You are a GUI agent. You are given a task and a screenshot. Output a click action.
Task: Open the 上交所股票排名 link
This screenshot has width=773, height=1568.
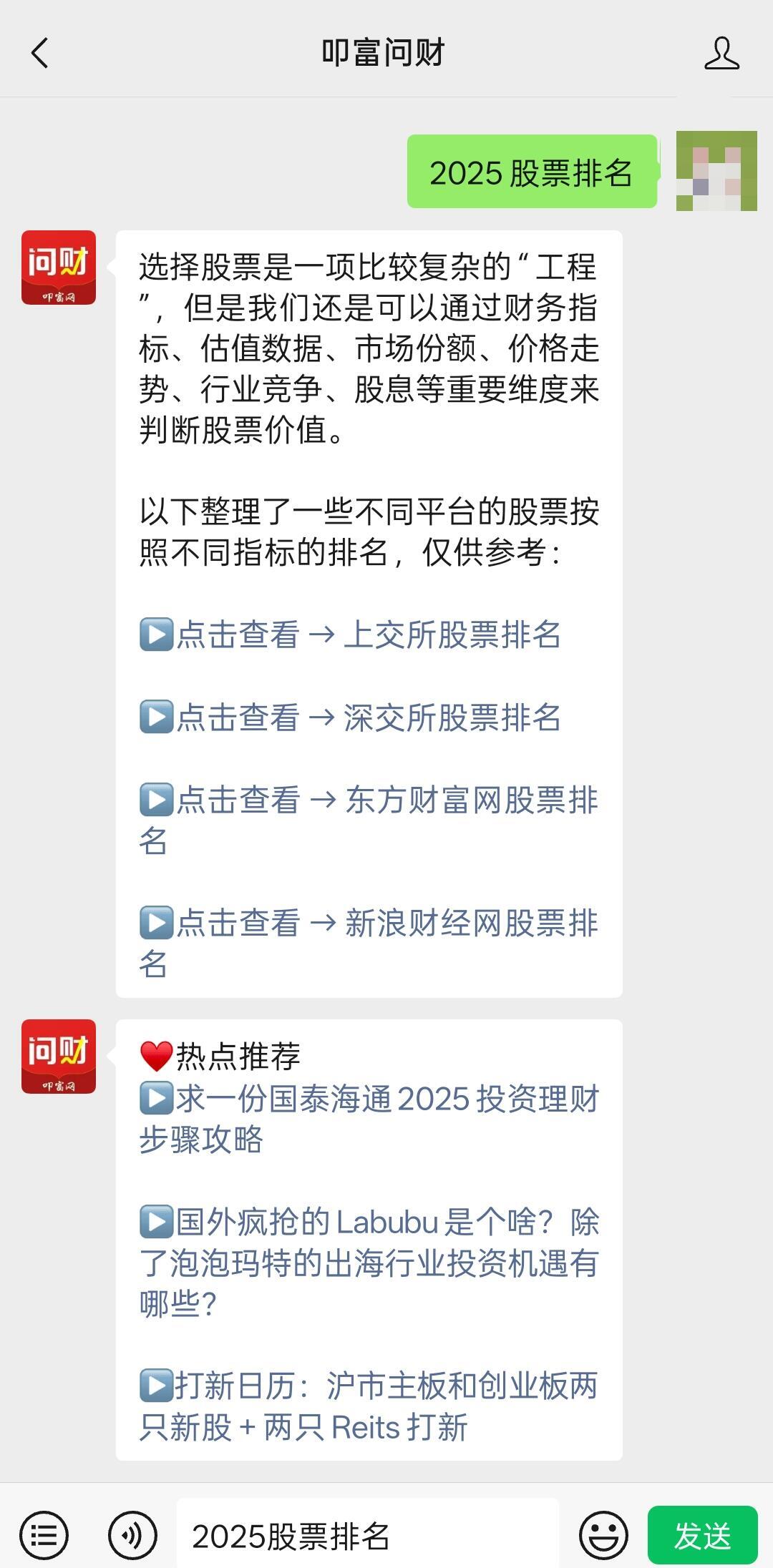(x=368, y=634)
